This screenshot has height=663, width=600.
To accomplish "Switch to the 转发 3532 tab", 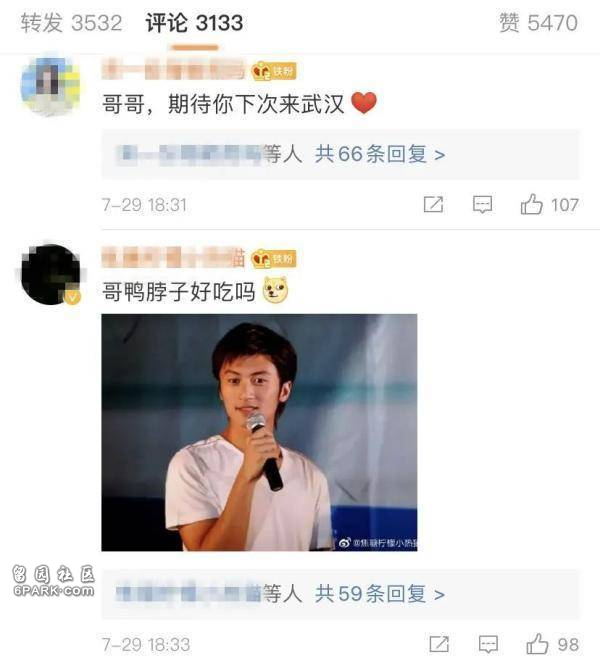I will tap(71, 22).
